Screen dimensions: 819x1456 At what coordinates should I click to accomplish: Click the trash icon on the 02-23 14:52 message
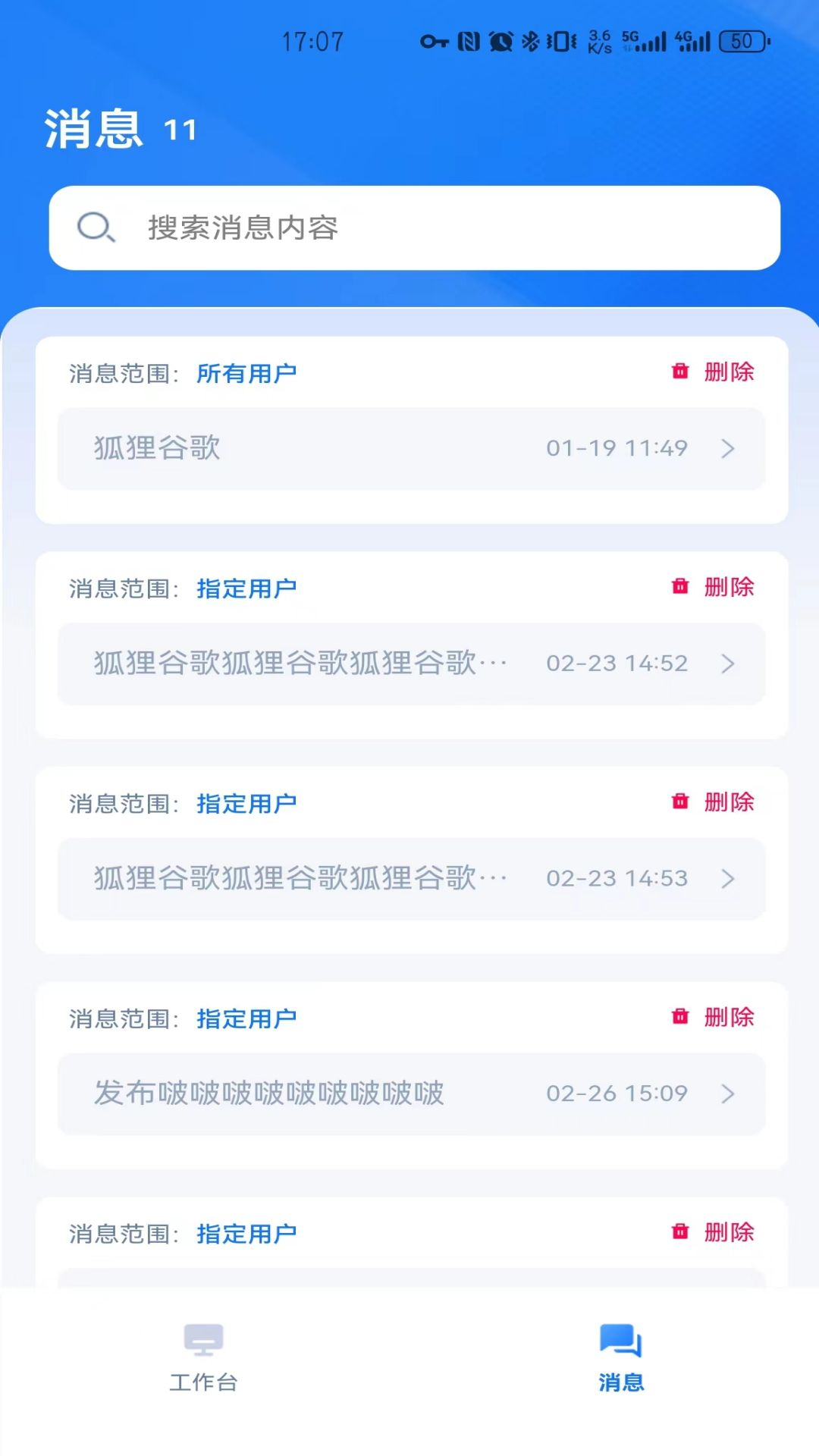679,587
